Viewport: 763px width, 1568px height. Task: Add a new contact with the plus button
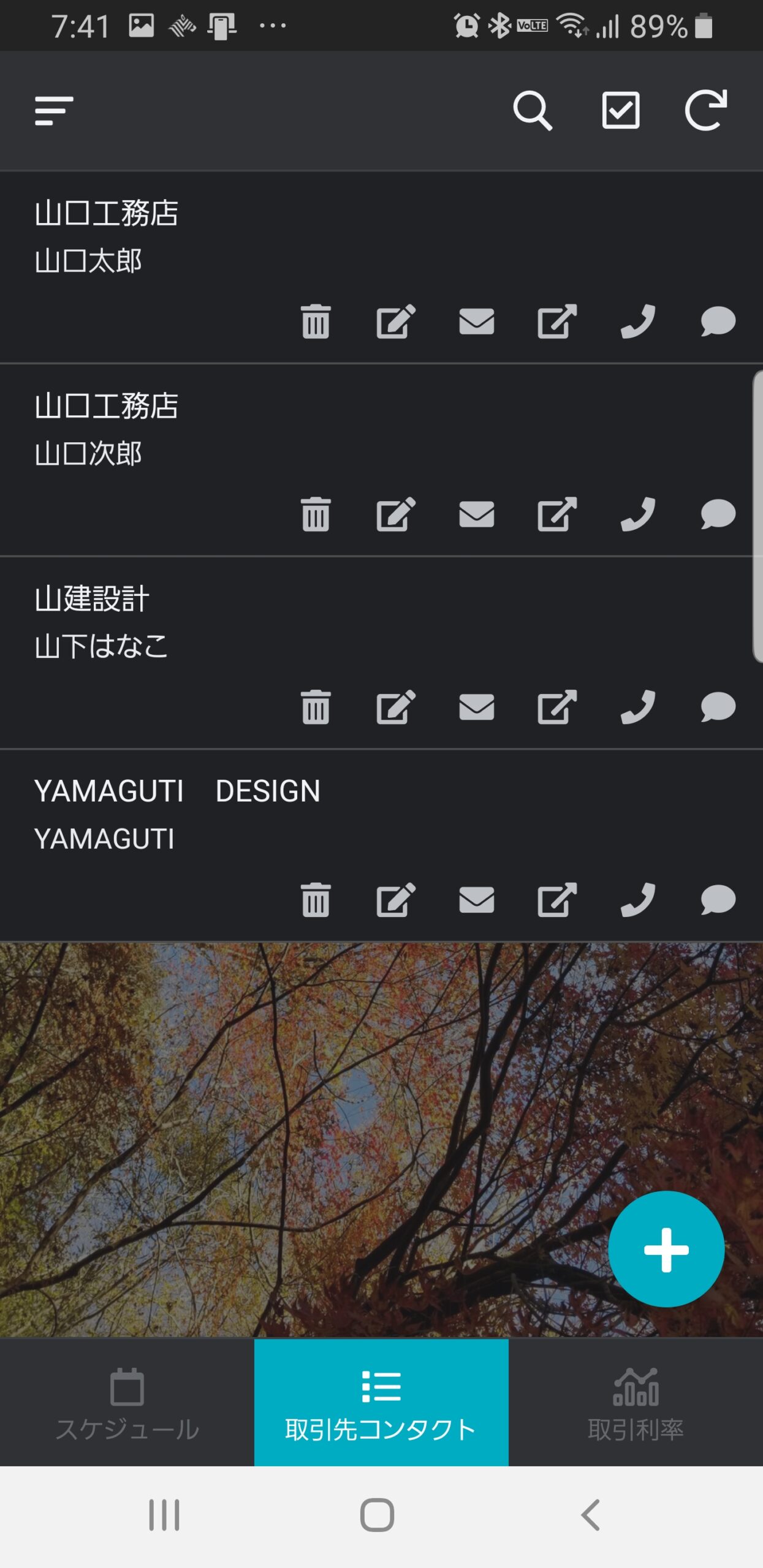tap(666, 1249)
